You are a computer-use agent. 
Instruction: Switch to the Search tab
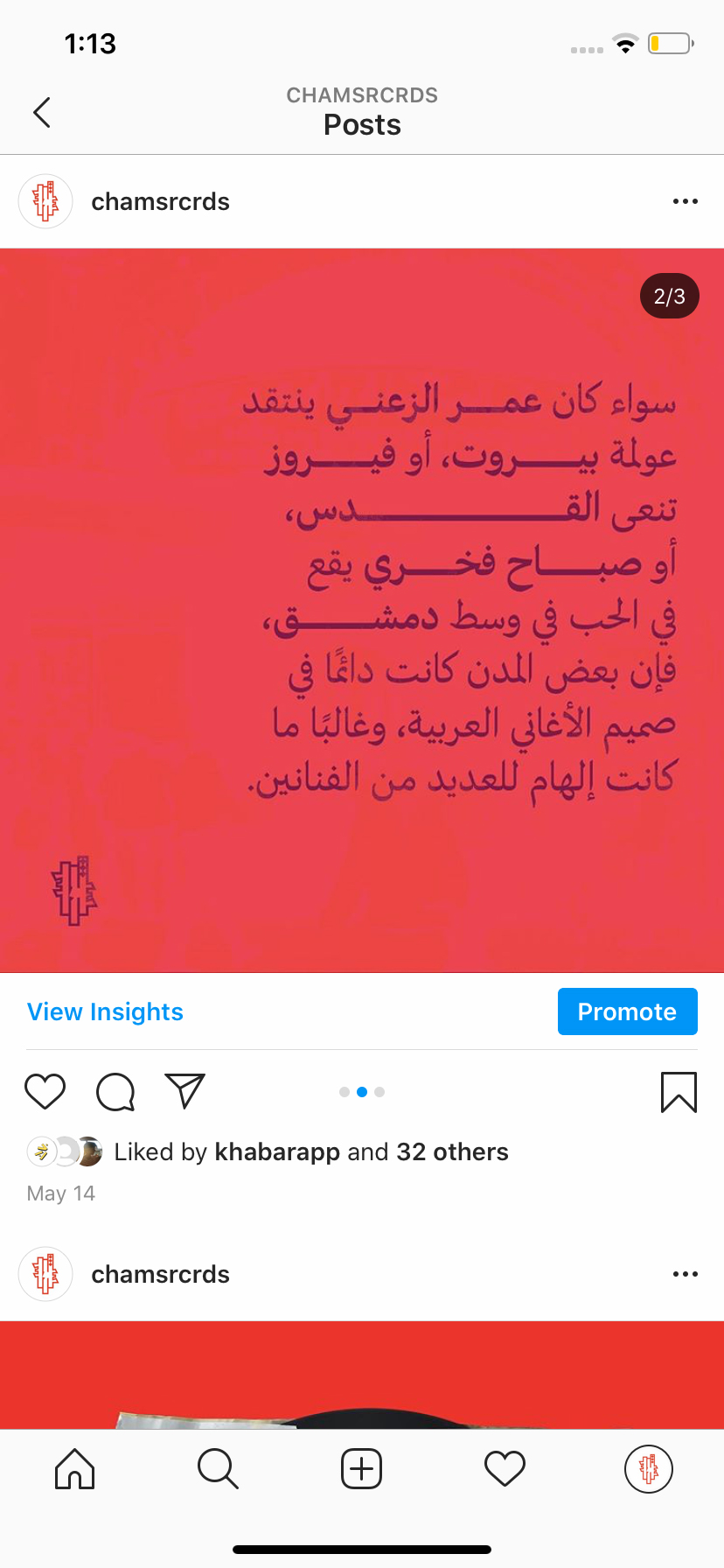pyautogui.click(x=218, y=1468)
